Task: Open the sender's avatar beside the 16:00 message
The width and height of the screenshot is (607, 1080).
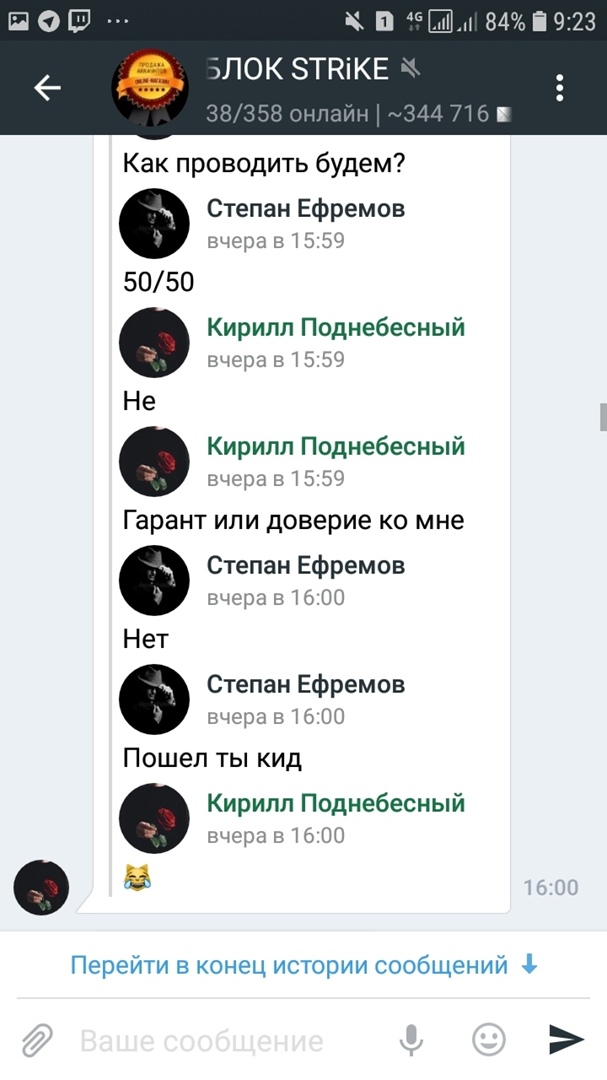Action: coord(41,888)
